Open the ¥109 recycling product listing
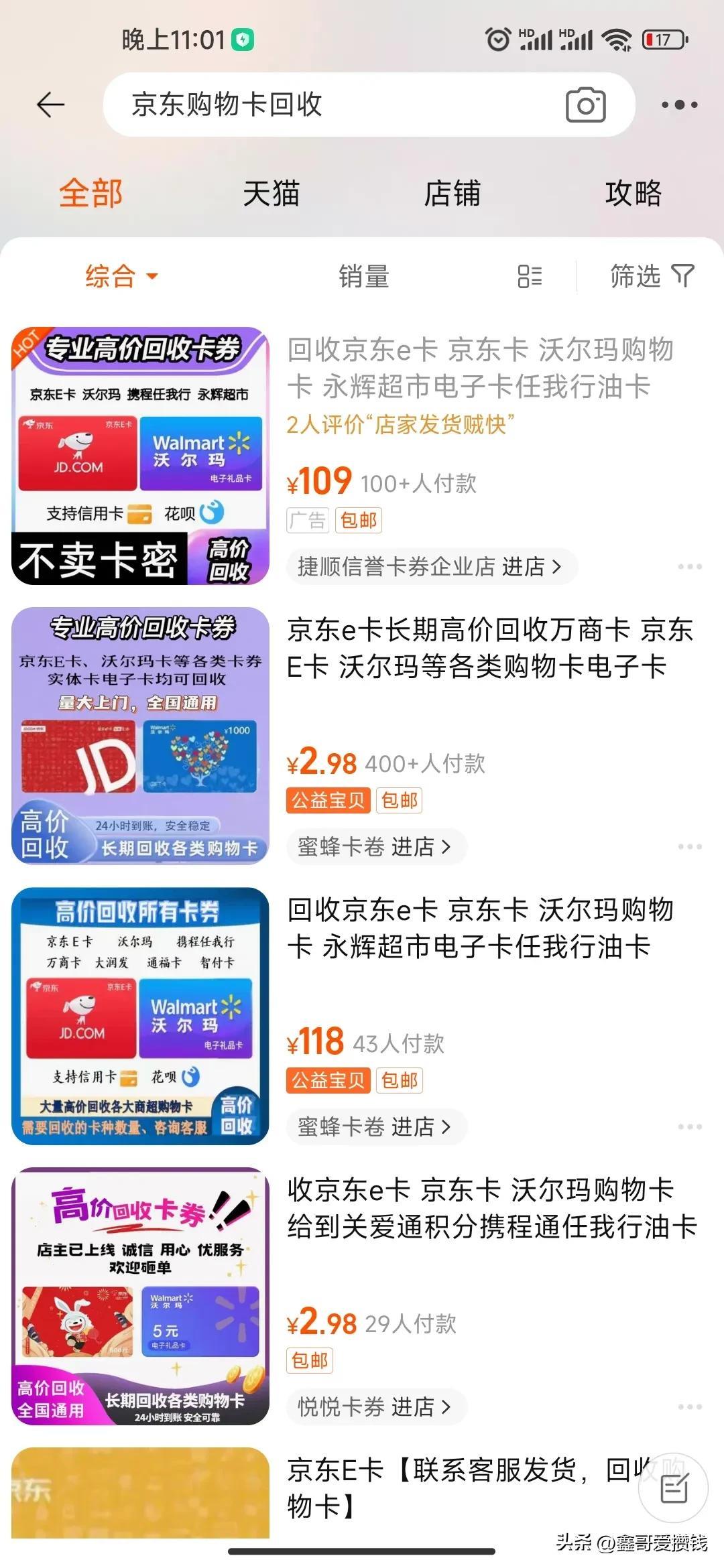 [479, 368]
